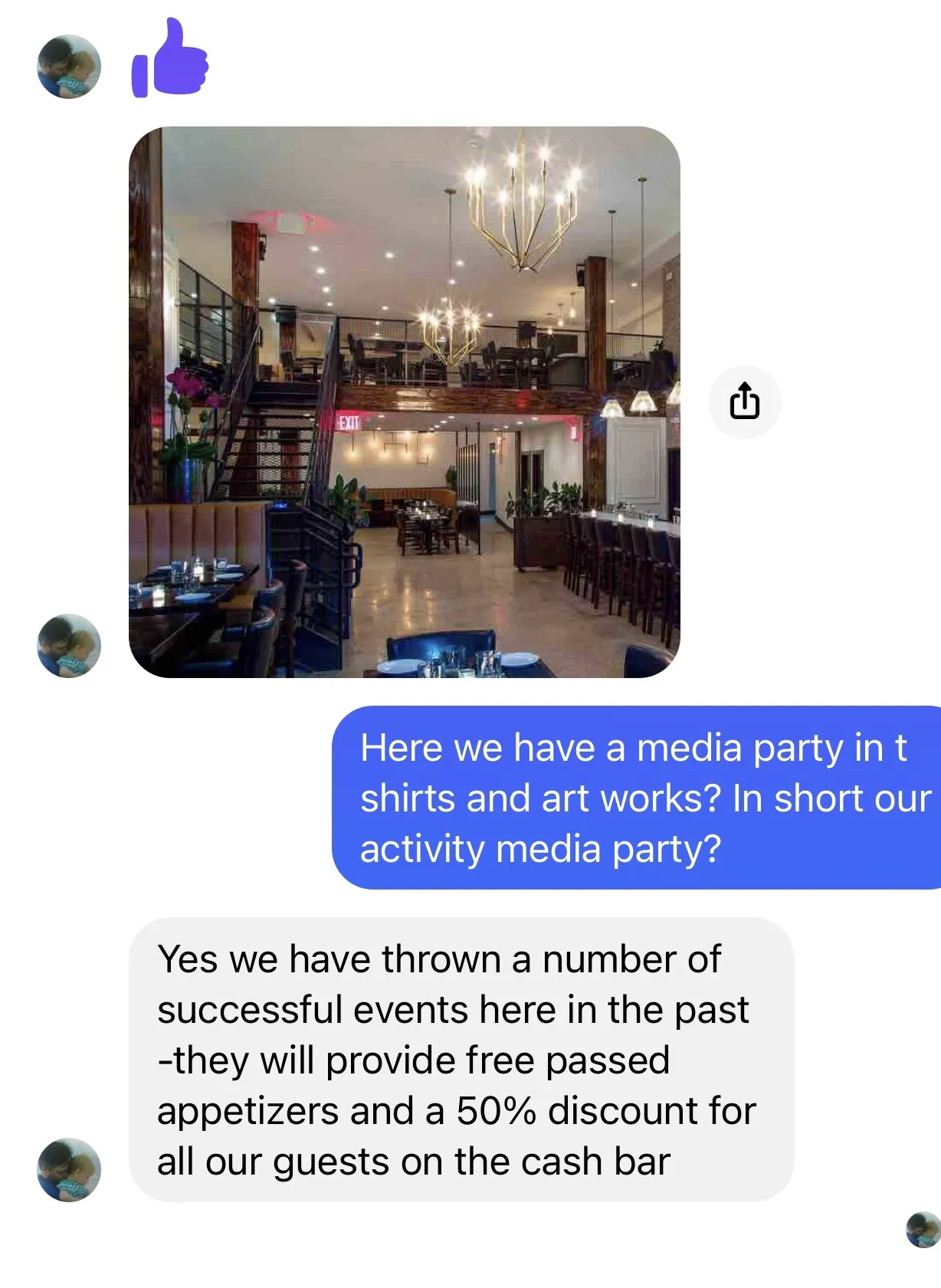Open sender's profile avatar beside the thumbs-up
The image size is (941, 1288).
(69, 67)
